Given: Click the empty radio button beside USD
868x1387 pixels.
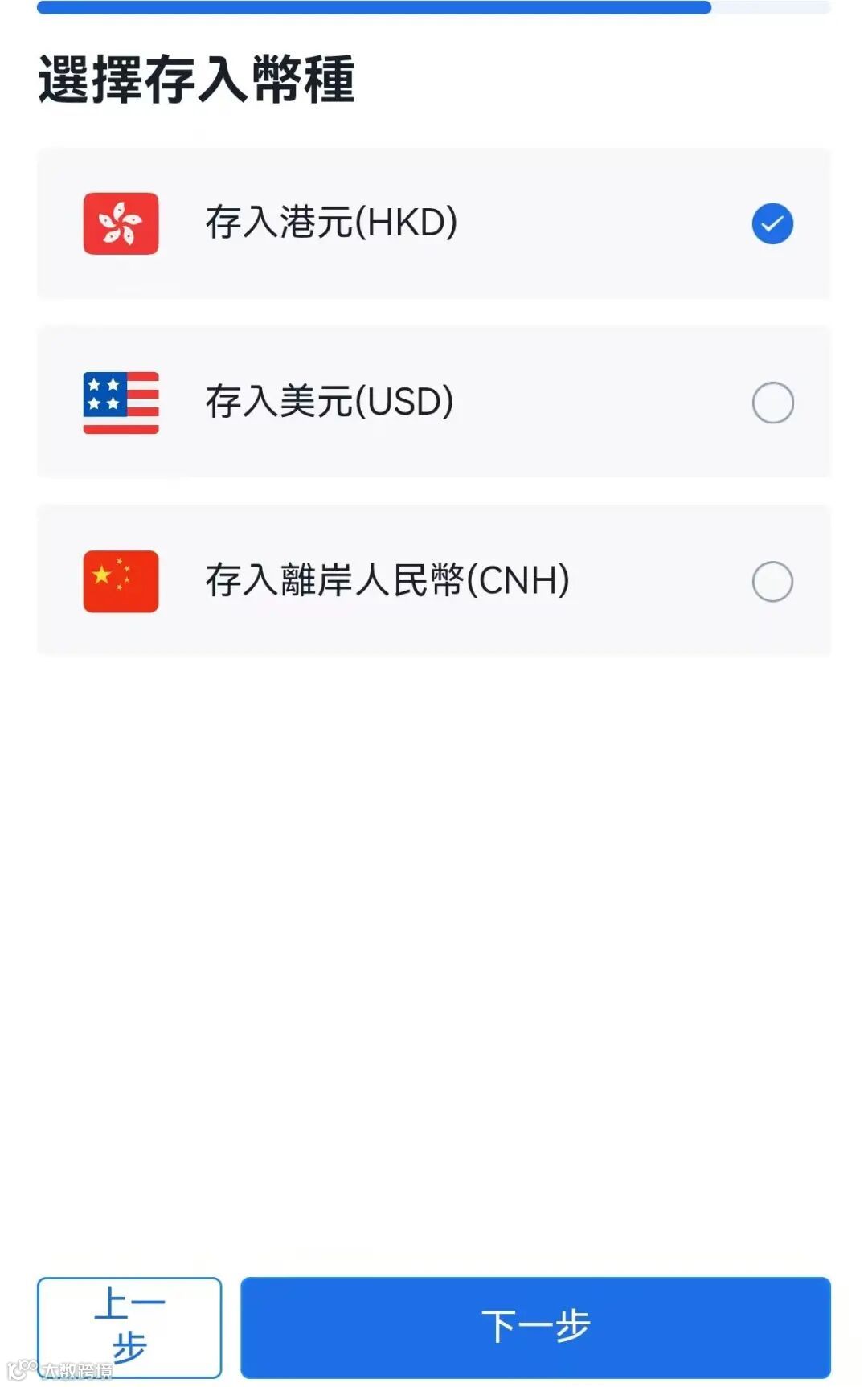Looking at the screenshot, I should 772,402.
